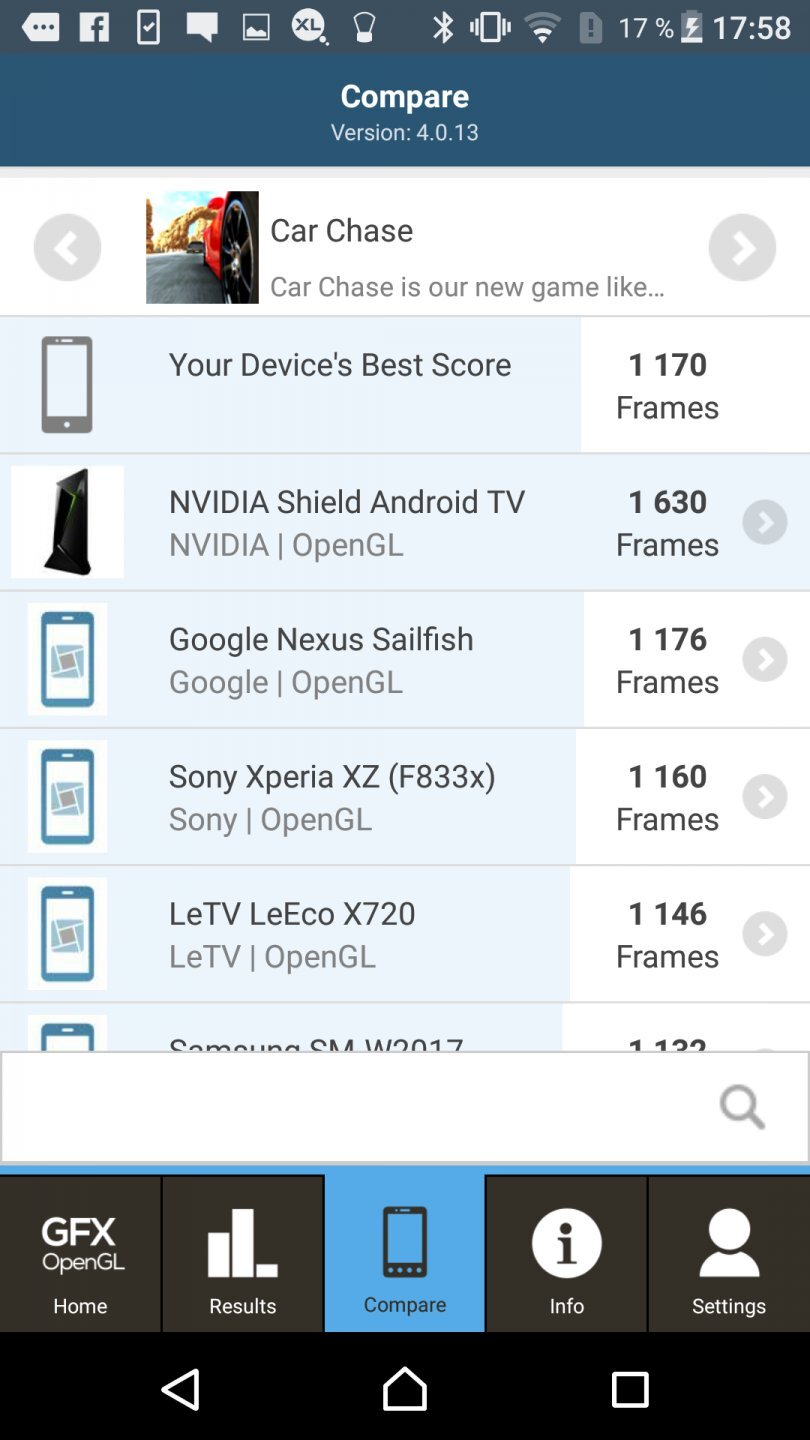
Task: Tap the search magnifier icon
Action: click(x=741, y=1106)
